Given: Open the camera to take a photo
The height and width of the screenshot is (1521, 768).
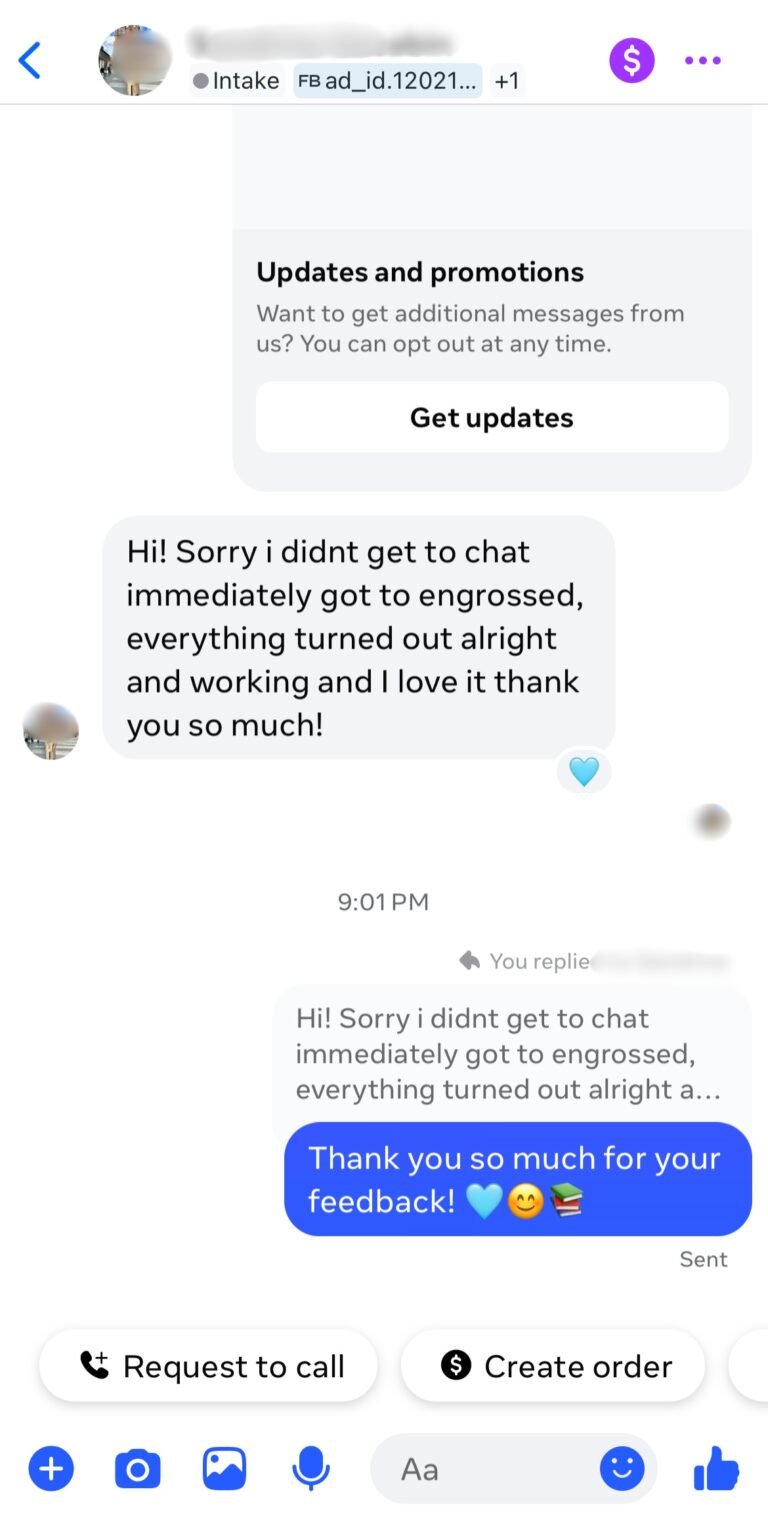Looking at the screenshot, I should [x=138, y=1469].
